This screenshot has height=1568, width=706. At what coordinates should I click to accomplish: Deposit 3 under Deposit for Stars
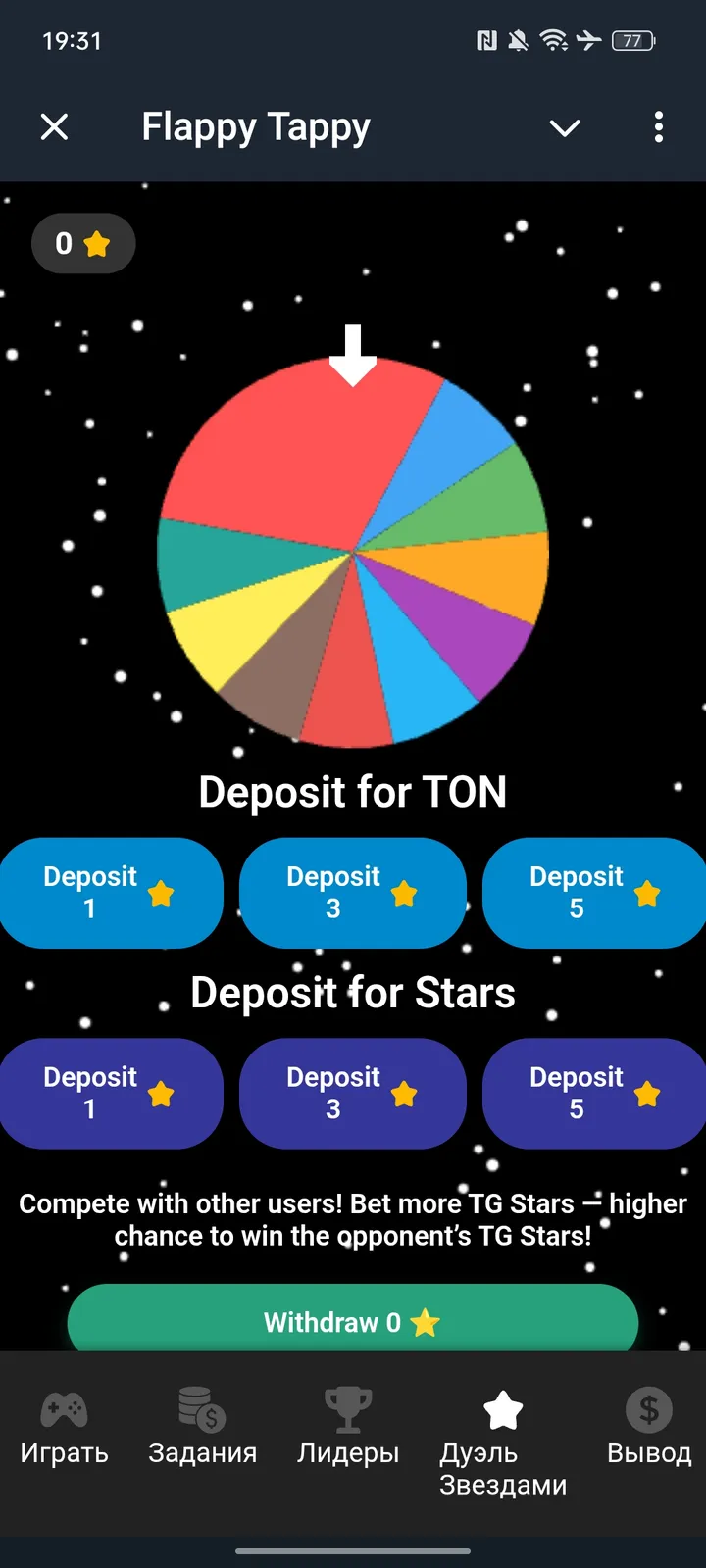tap(352, 1093)
